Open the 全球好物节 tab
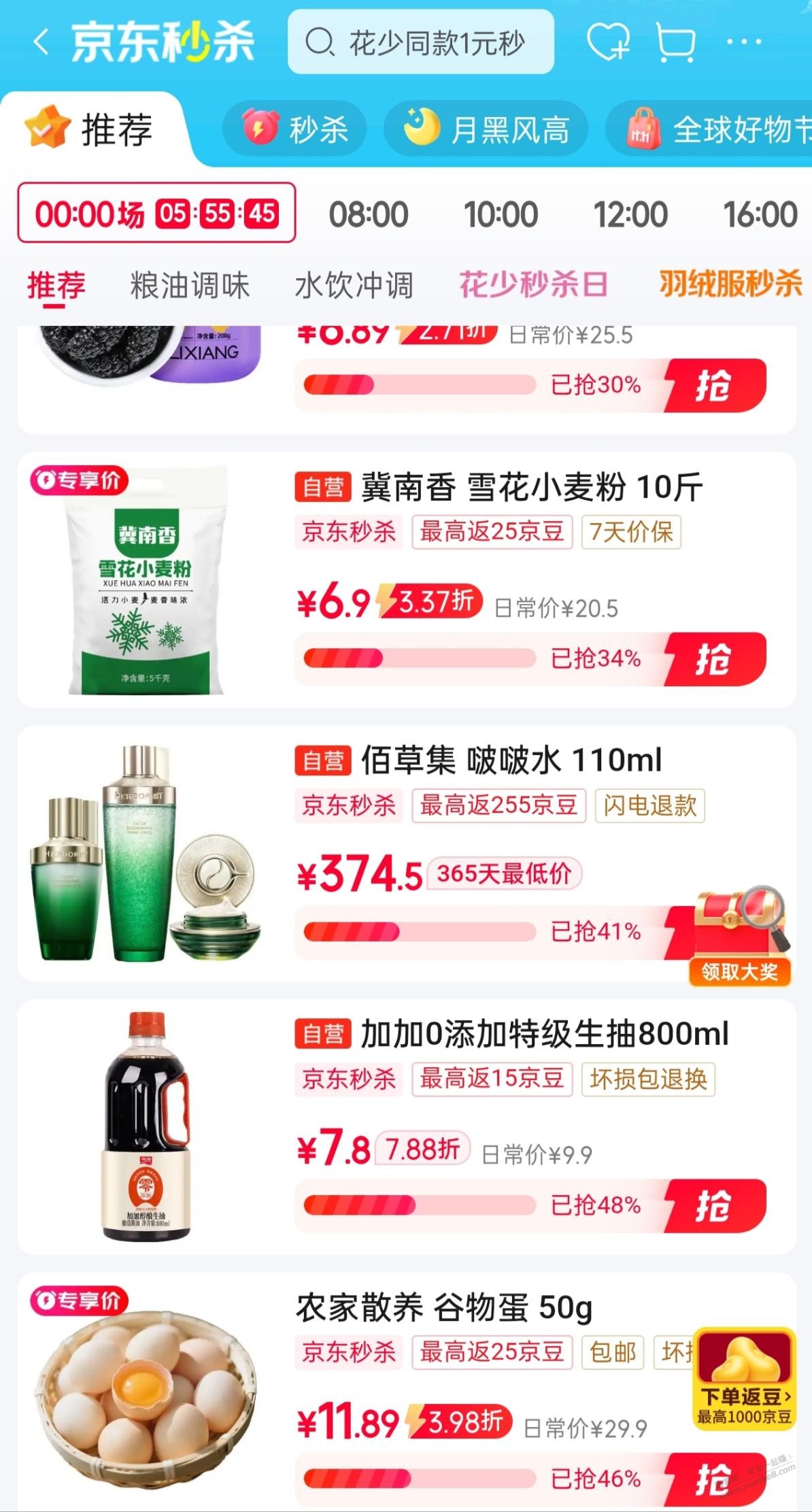Viewport: 812px width, 1512px height. [x=714, y=129]
